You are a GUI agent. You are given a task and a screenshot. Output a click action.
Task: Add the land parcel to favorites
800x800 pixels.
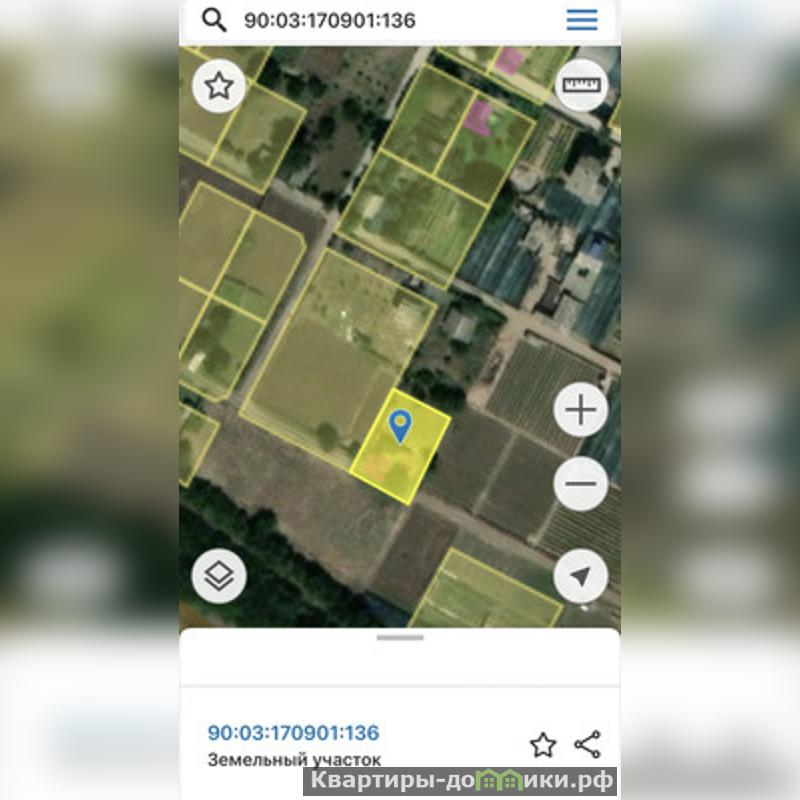click(542, 744)
